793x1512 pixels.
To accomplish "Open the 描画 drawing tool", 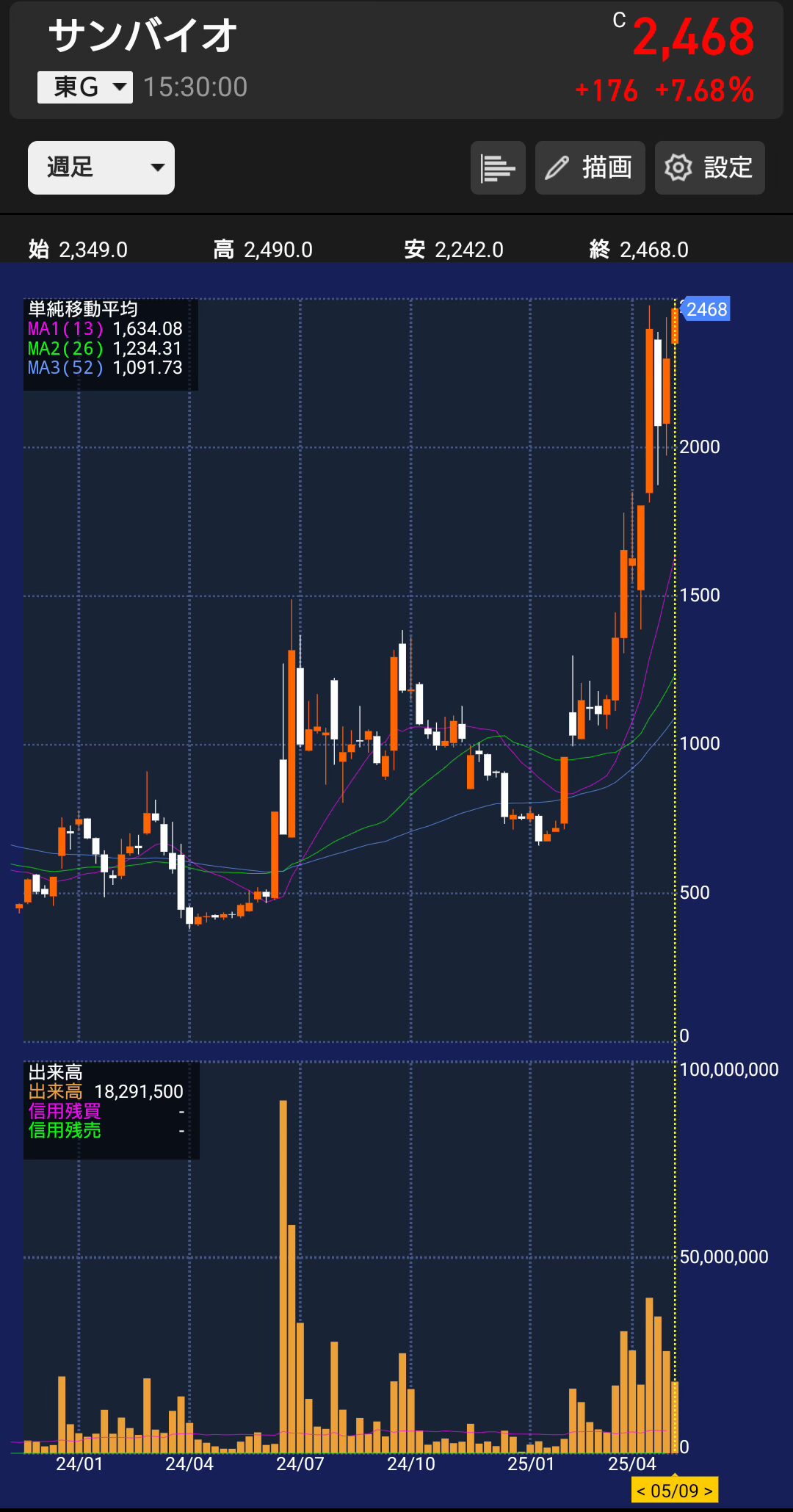I will click(x=590, y=167).
